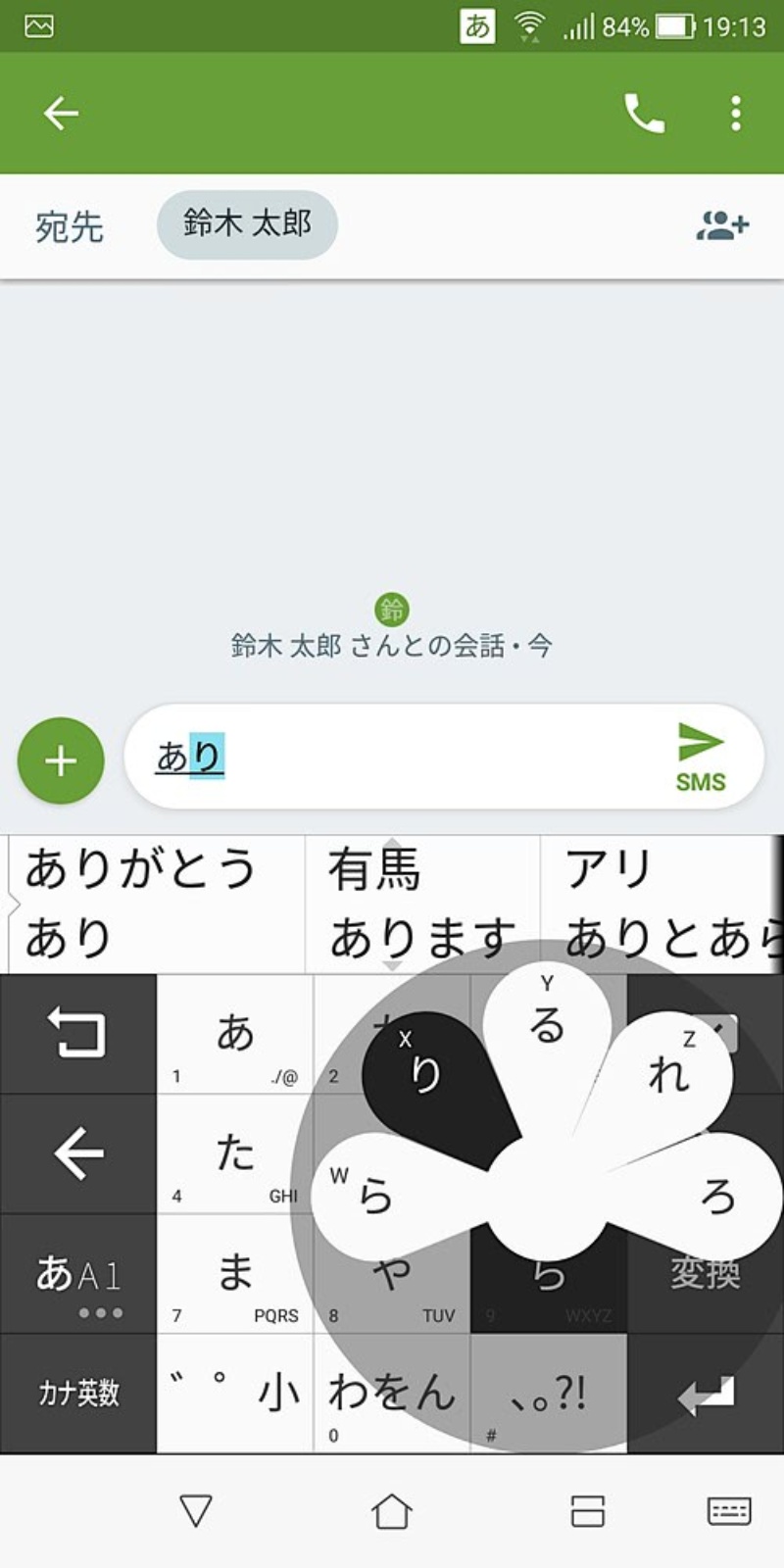Tap the message text field
Viewport: 784px width, 1568px height.
click(x=412, y=757)
